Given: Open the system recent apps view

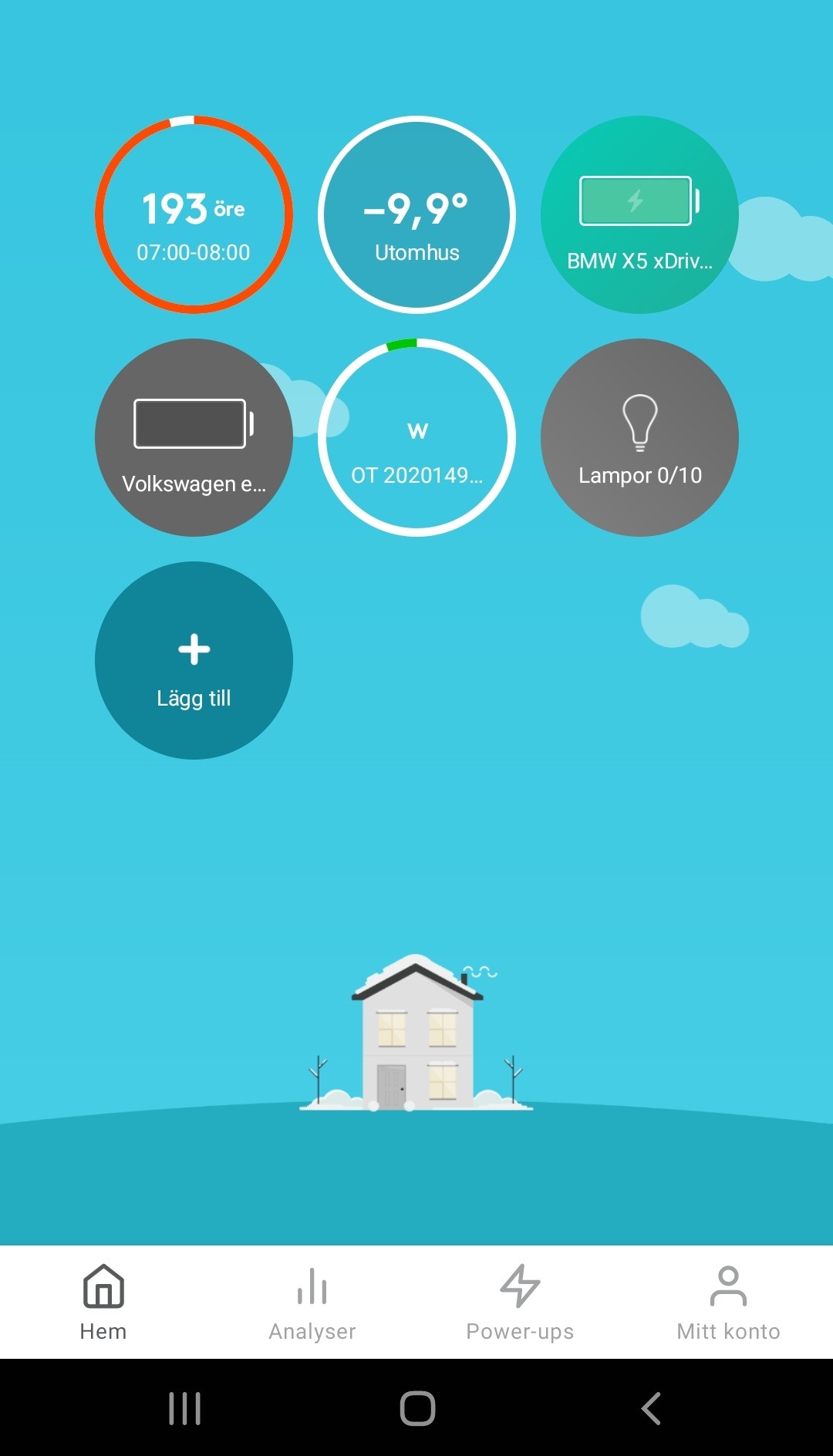Looking at the screenshot, I should (184, 1408).
